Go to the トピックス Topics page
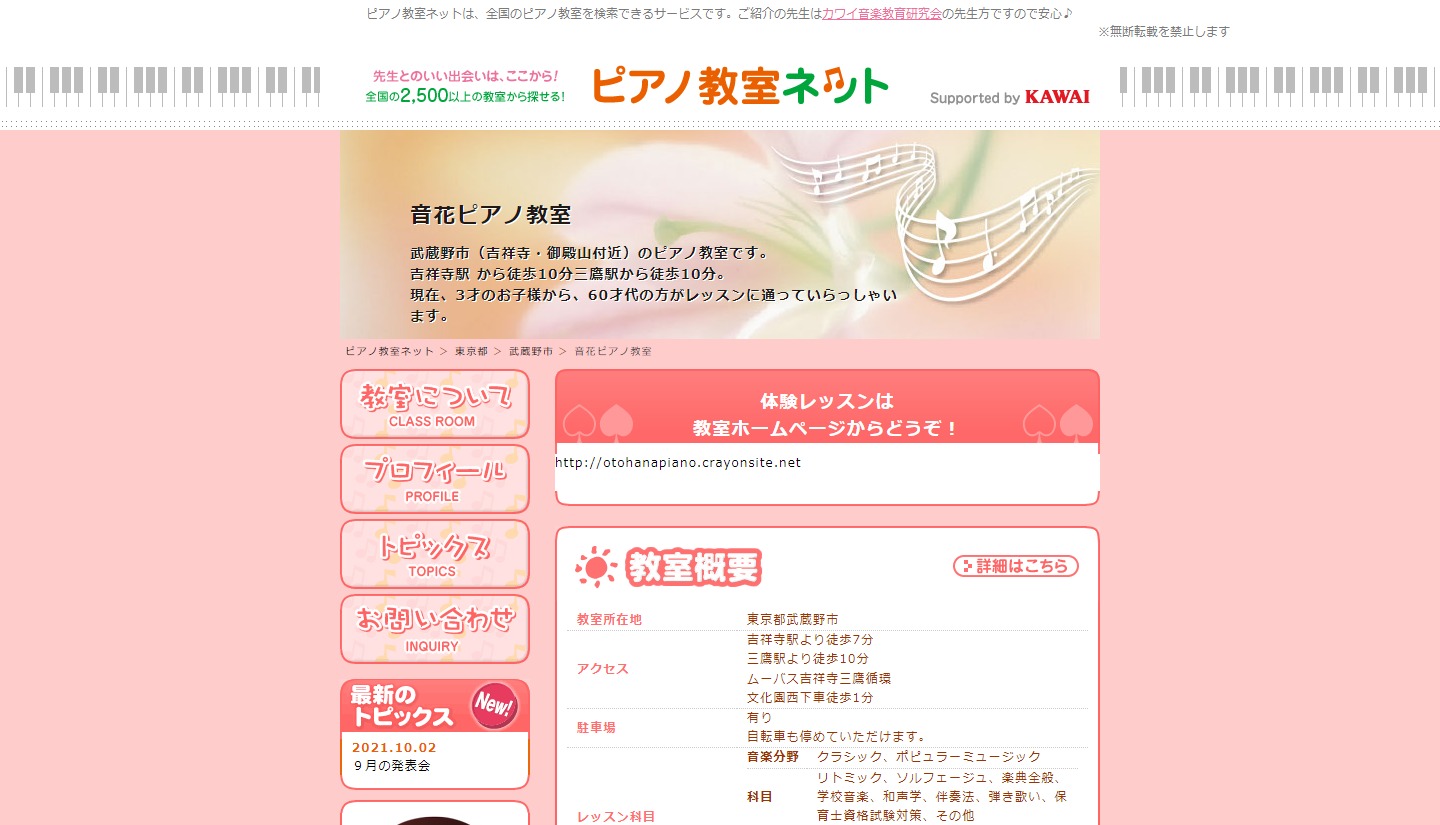The width and height of the screenshot is (1440, 825). point(435,554)
